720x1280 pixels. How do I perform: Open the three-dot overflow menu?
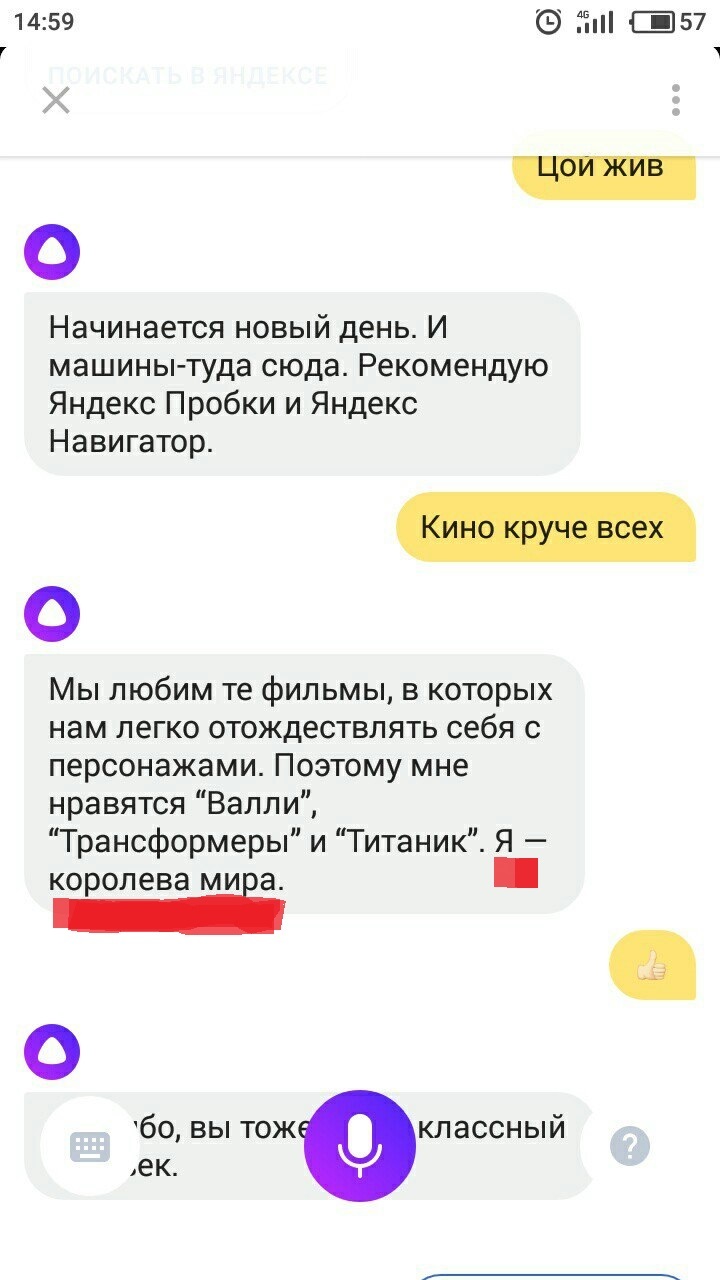tap(676, 100)
